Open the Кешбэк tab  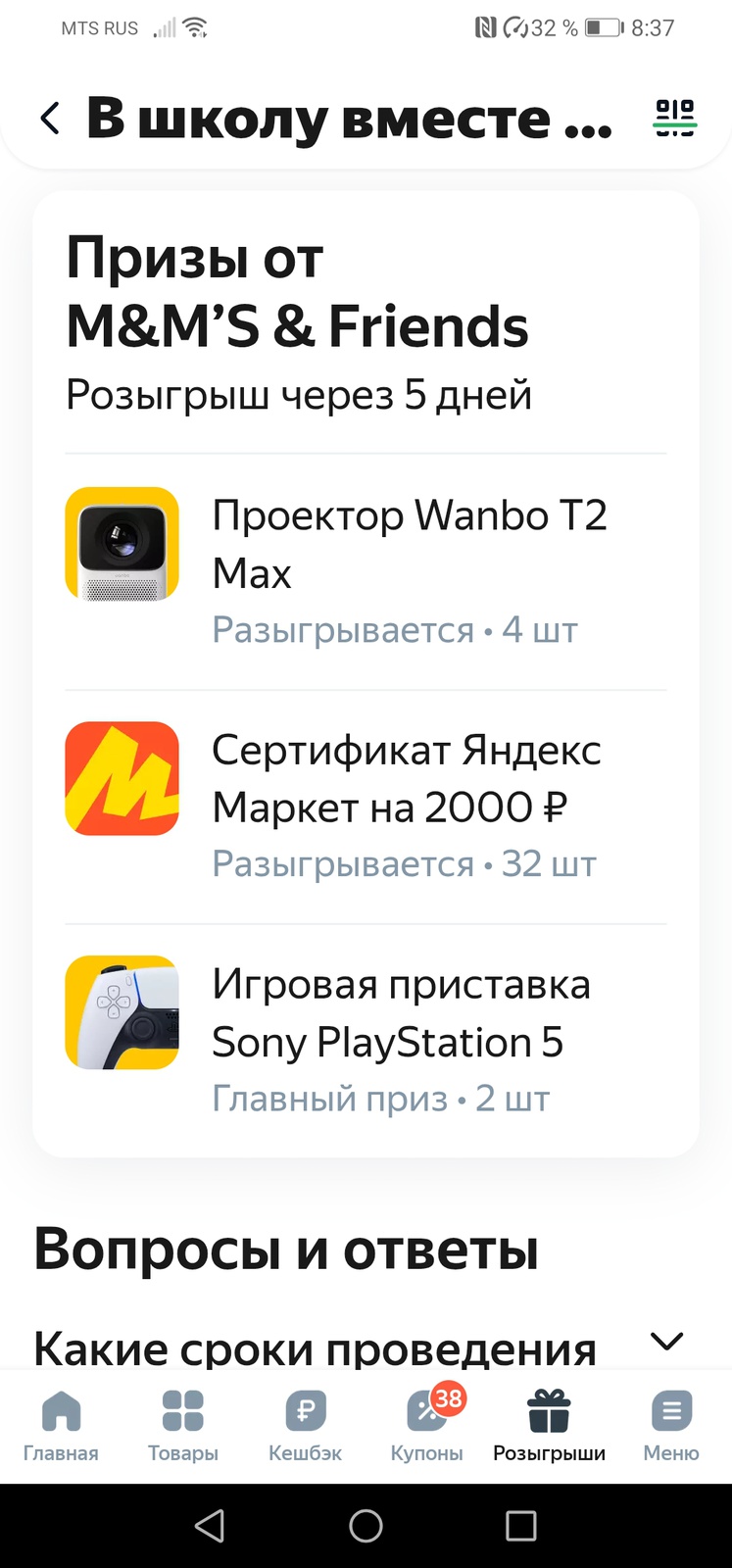305,1424
